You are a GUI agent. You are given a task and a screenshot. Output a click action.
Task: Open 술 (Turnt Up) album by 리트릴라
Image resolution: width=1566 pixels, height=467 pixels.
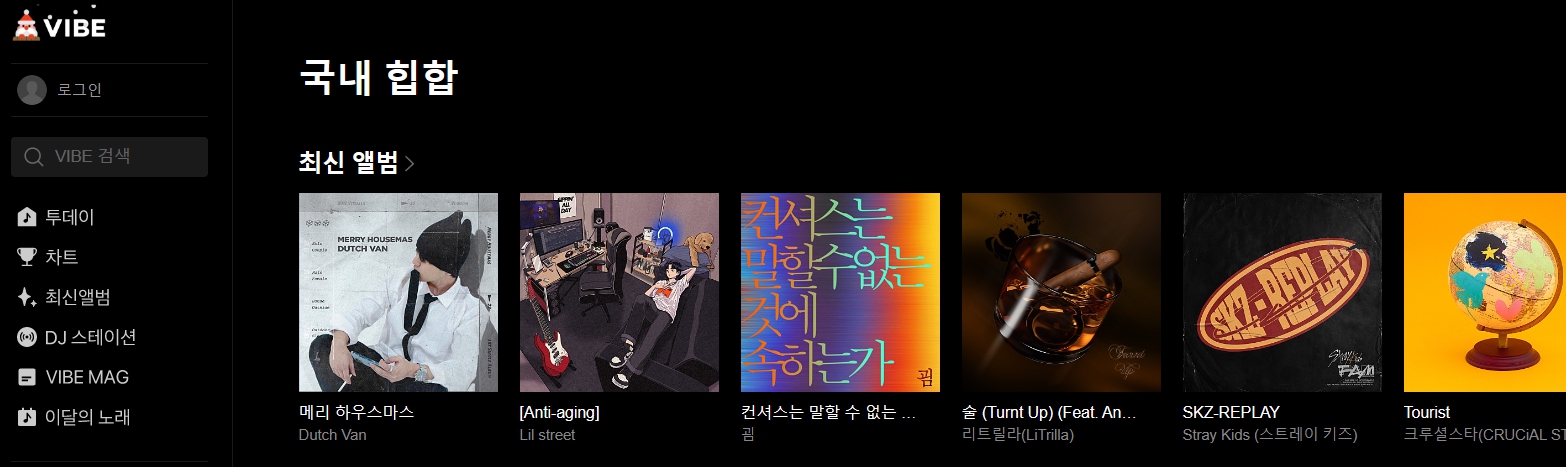(x=1061, y=292)
